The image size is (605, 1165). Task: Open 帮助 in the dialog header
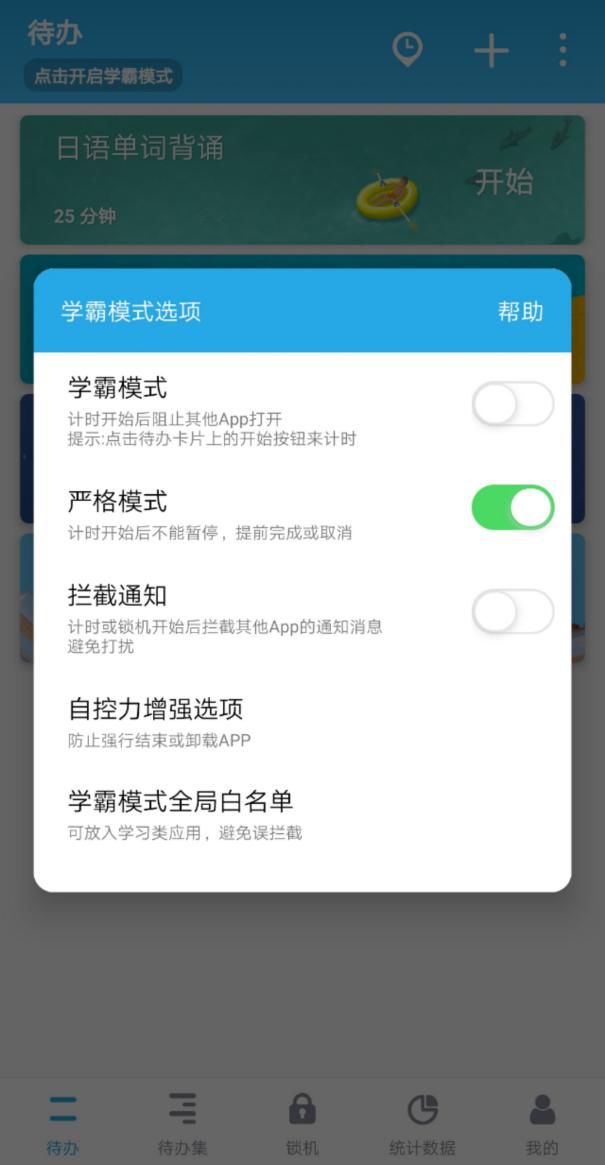coord(520,311)
